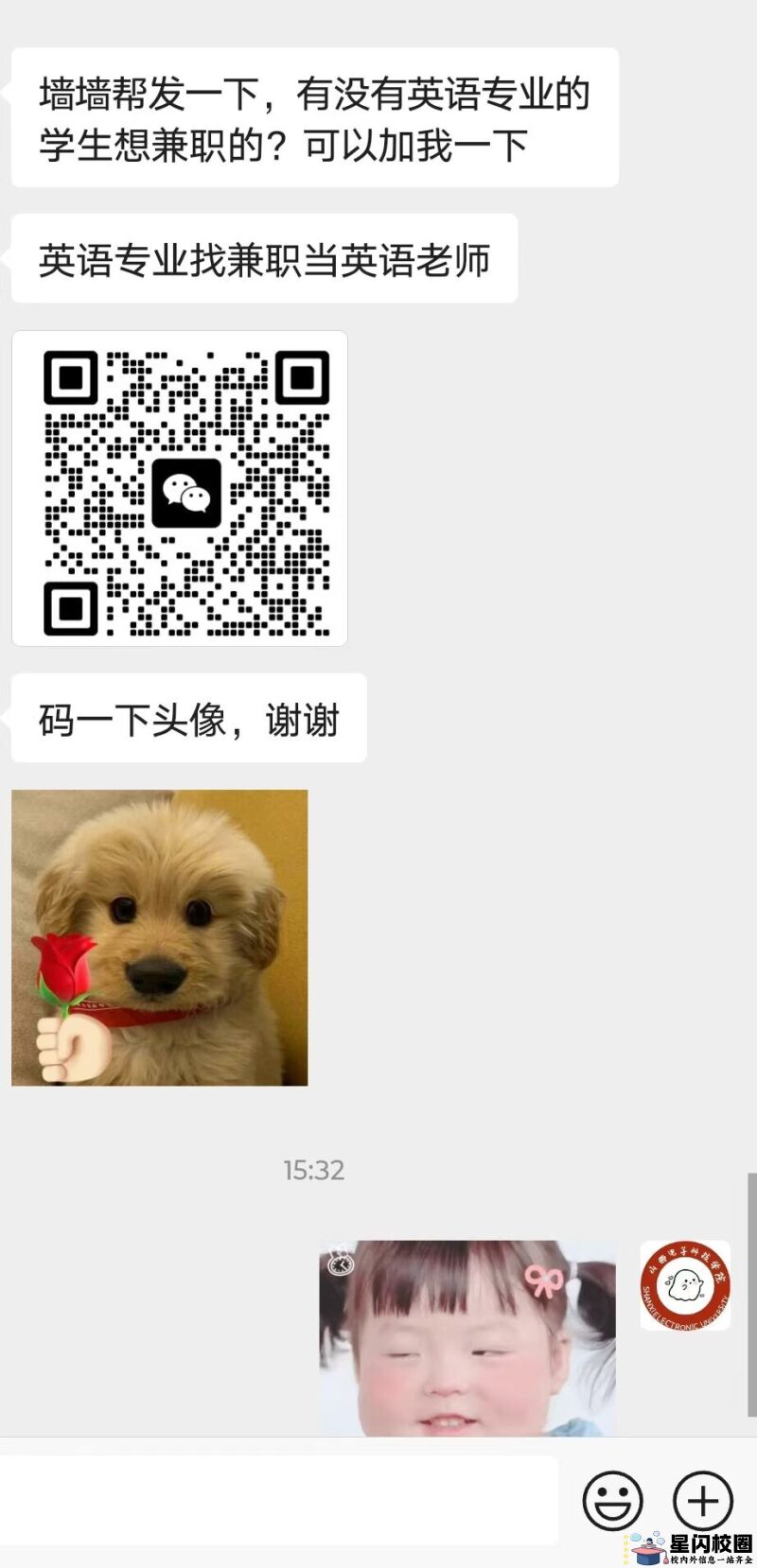Open the emoji sticker panel
This screenshot has height=1568, width=757.
point(612,1500)
